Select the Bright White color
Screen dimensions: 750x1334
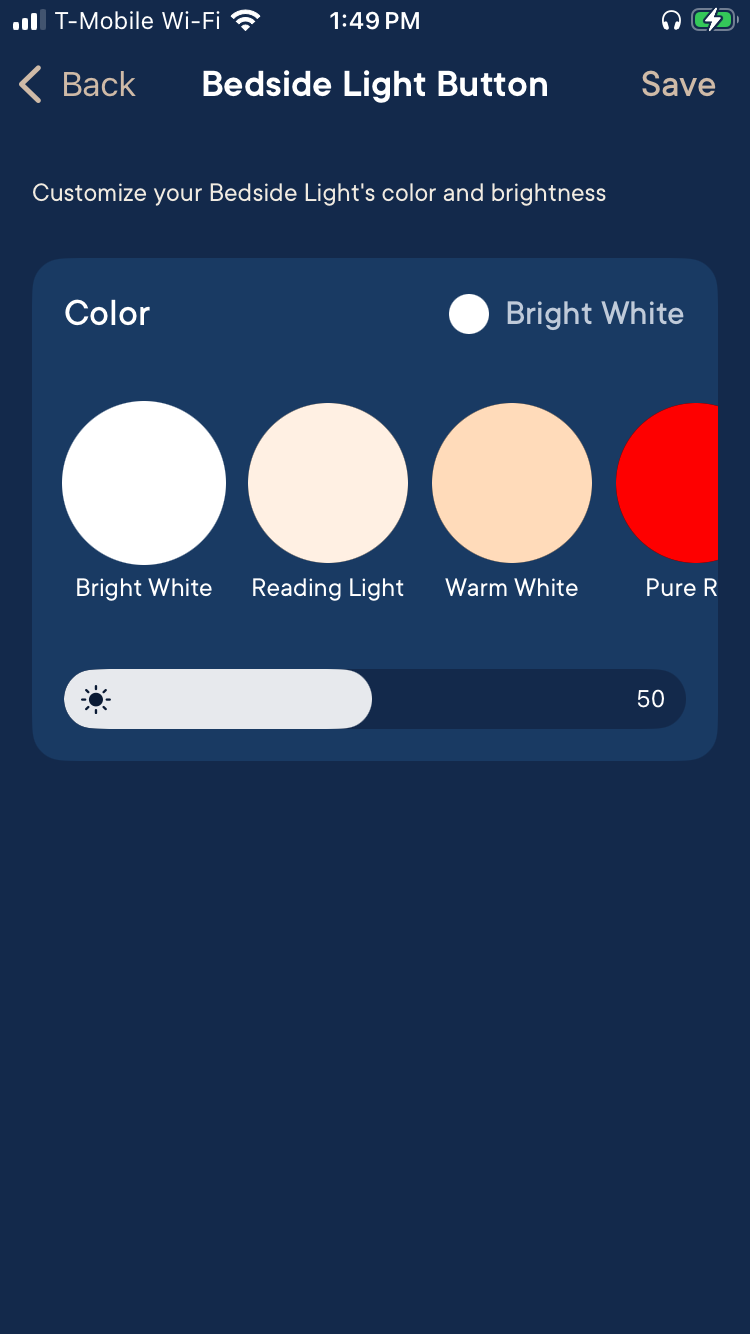(144, 483)
